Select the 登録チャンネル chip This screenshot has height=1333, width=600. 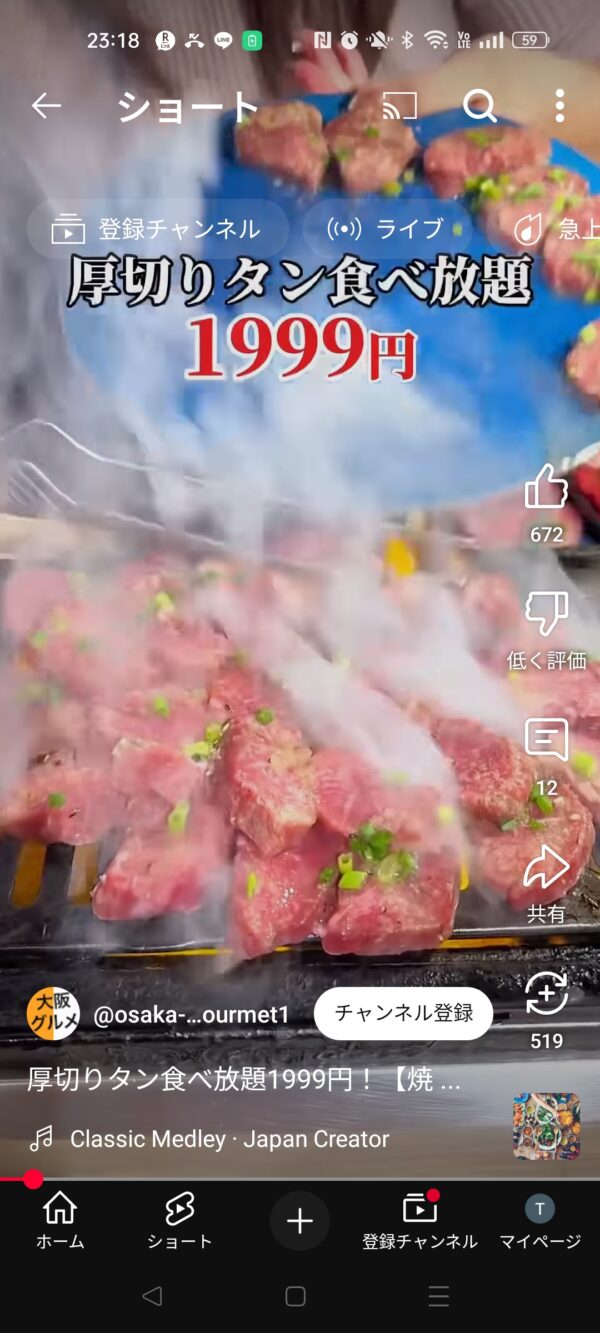pyautogui.click(x=158, y=229)
